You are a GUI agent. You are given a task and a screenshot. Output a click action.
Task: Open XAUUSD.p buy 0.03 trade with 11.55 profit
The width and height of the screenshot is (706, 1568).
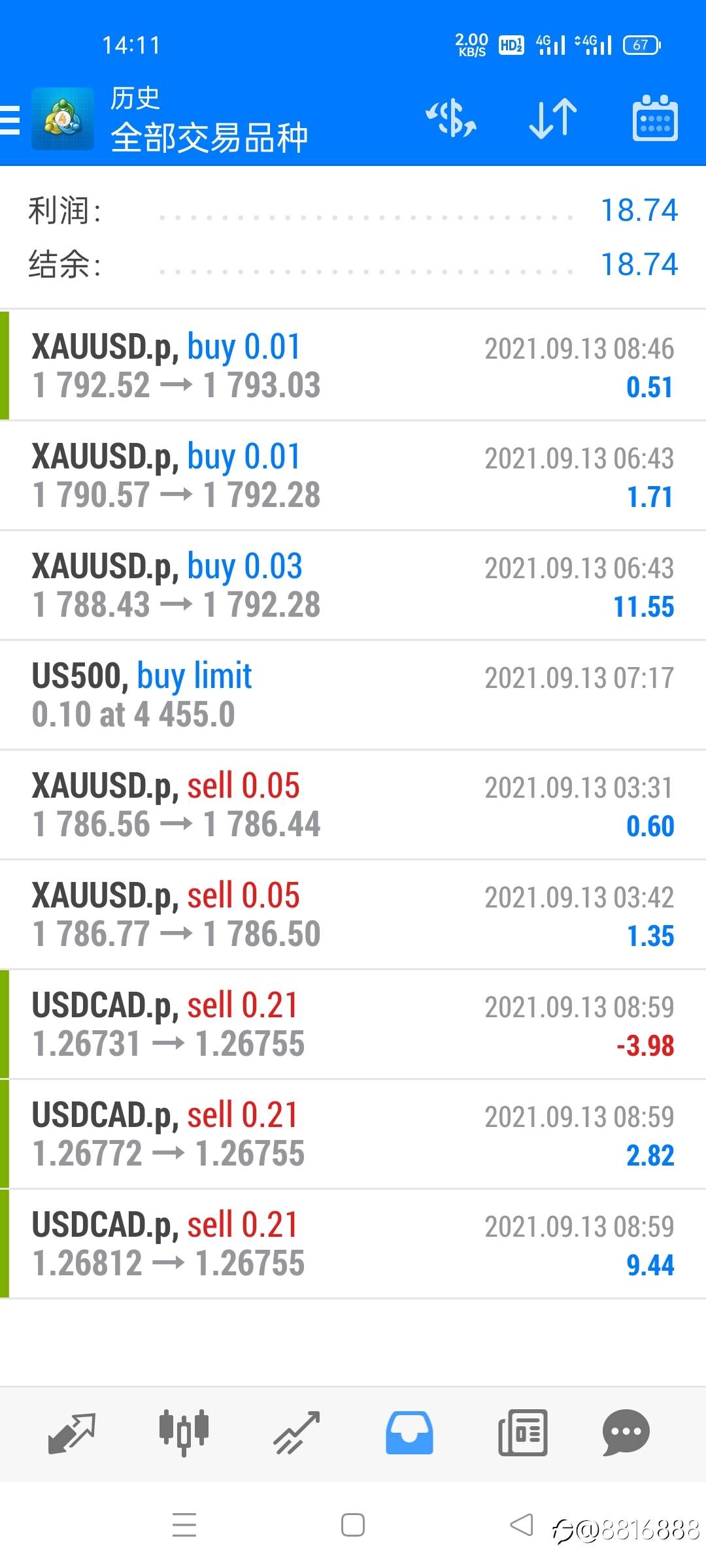pos(353,585)
